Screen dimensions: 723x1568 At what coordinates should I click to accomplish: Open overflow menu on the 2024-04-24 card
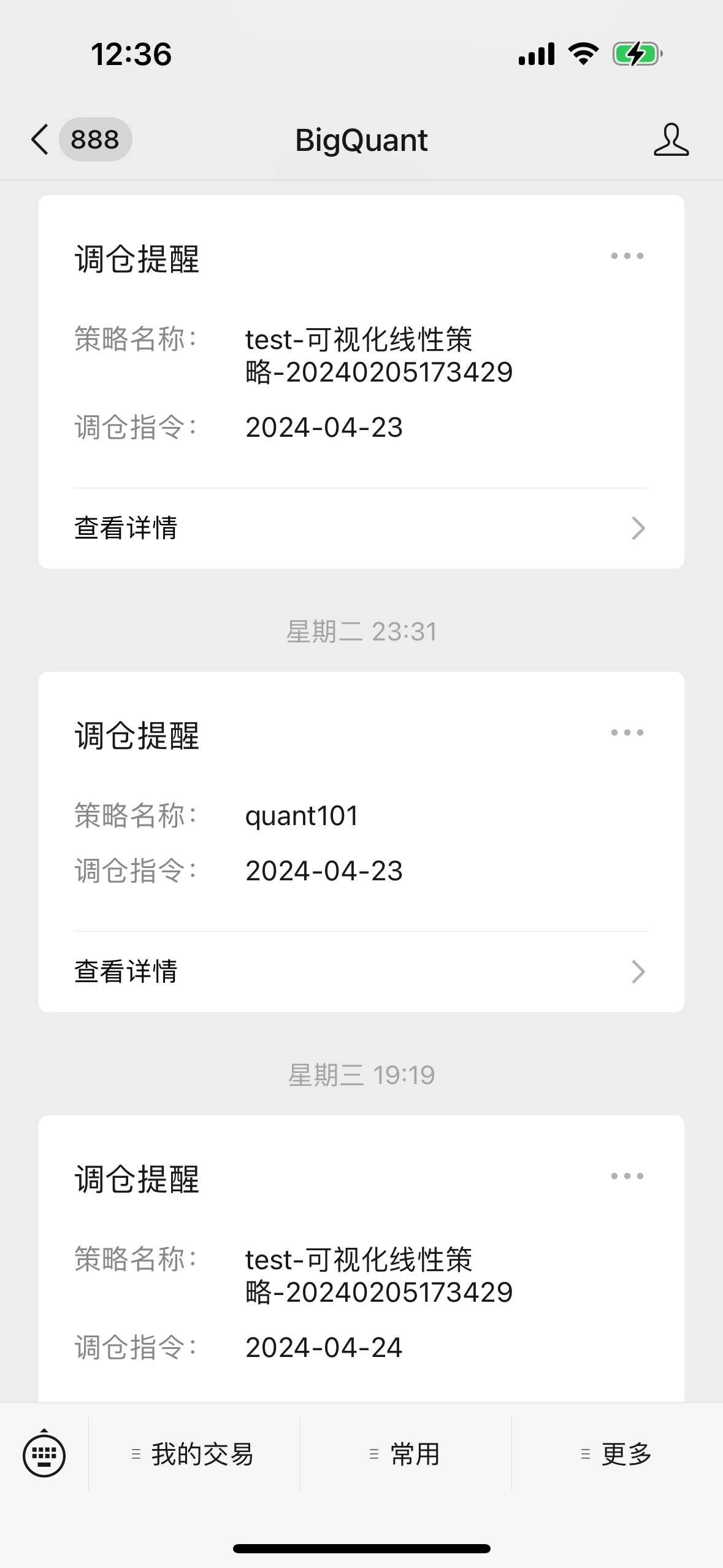(x=627, y=1176)
